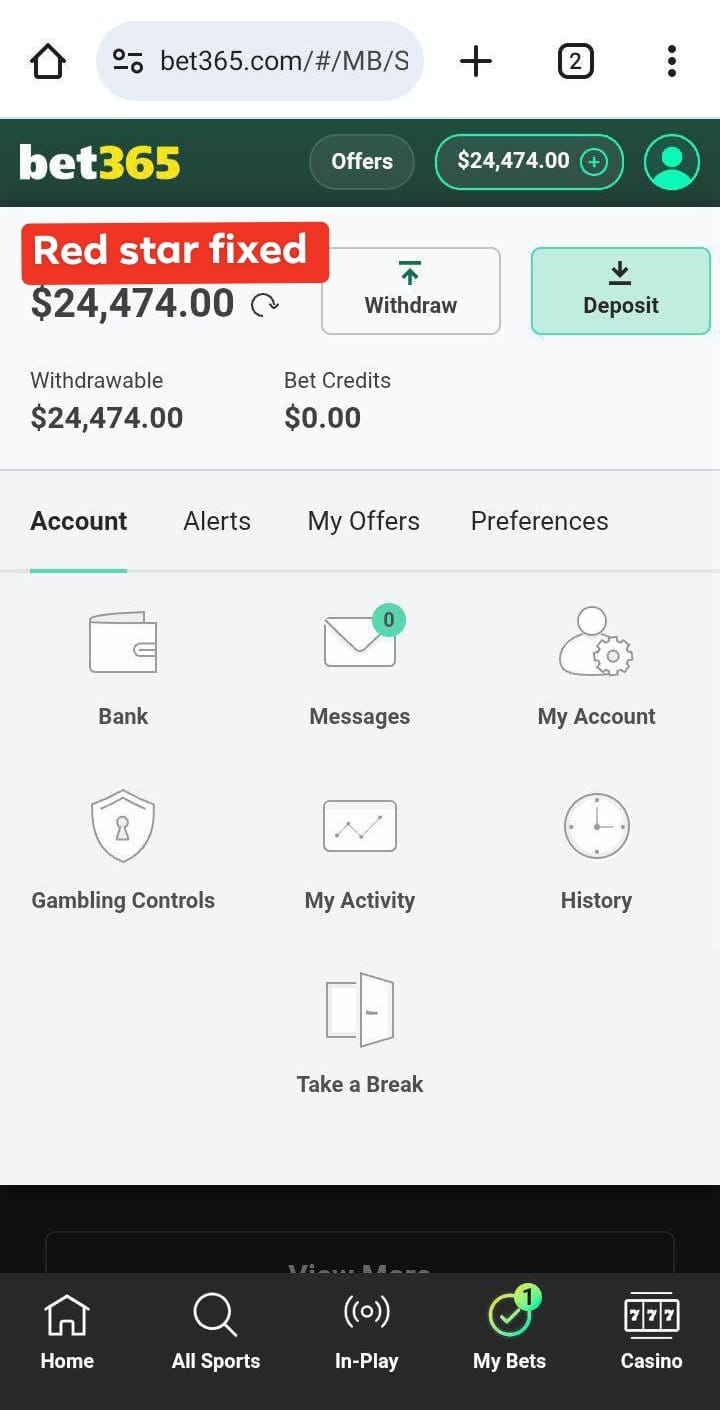The width and height of the screenshot is (720, 1410).
Task: Tap the browser home icon
Action: pos(48,62)
